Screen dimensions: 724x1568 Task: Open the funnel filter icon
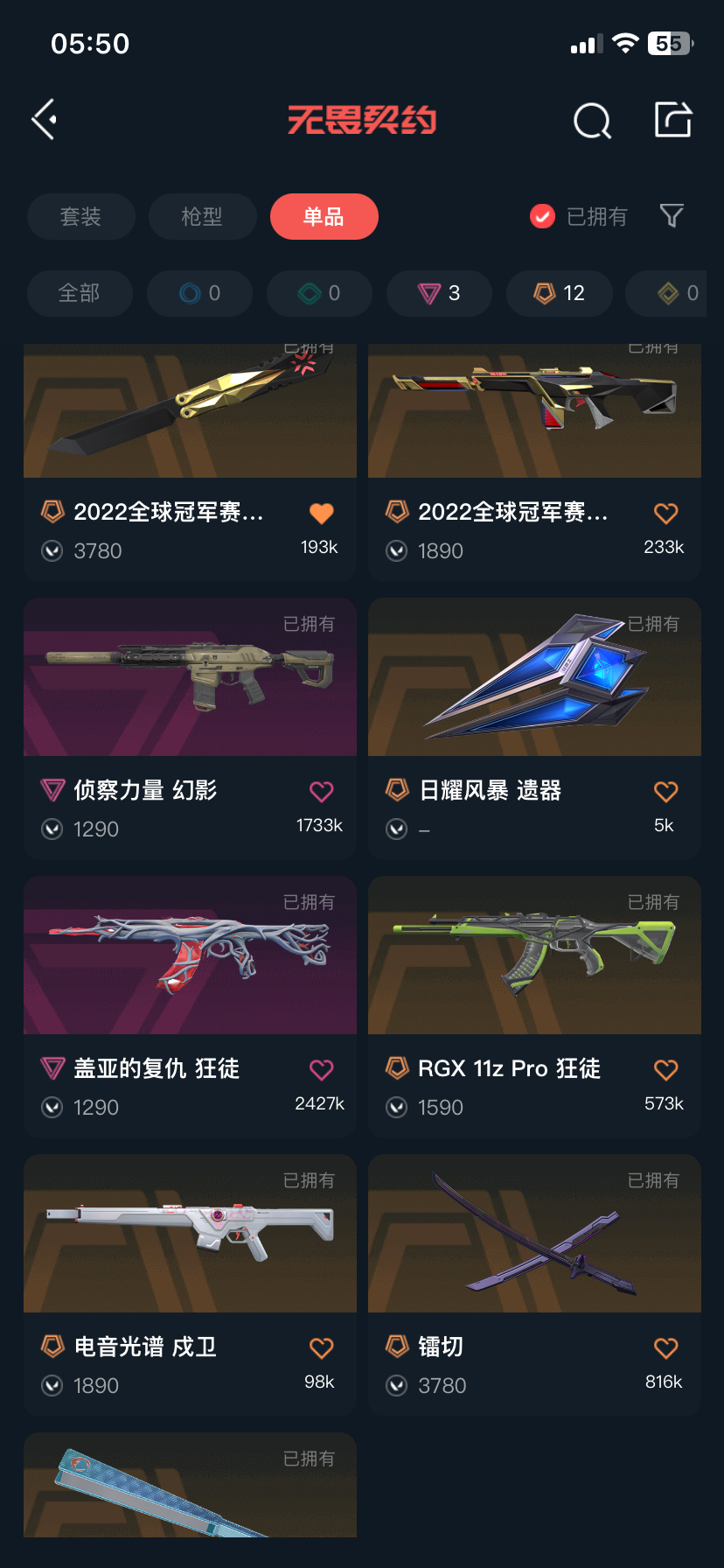coord(672,216)
